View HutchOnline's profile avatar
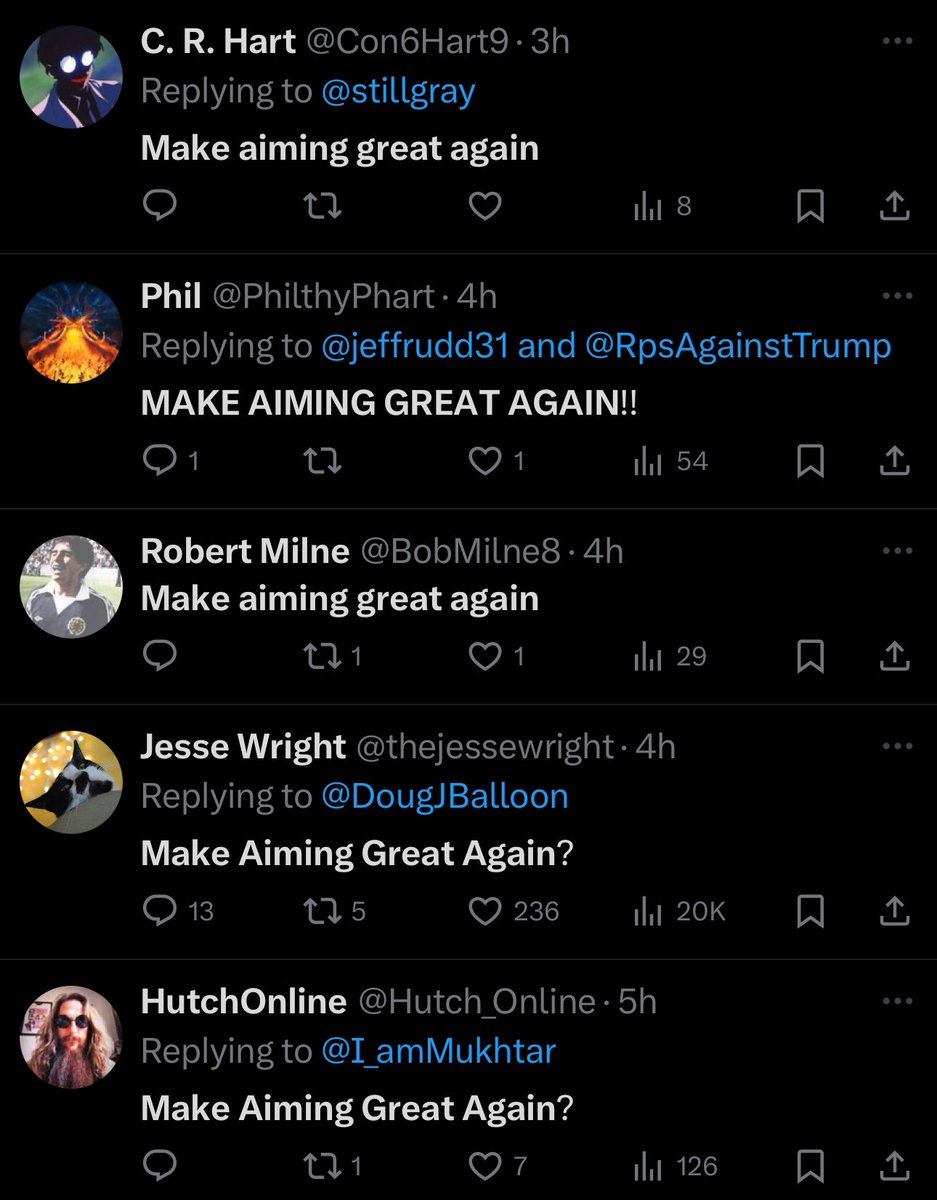The height and width of the screenshot is (1200, 937). point(71,1037)
